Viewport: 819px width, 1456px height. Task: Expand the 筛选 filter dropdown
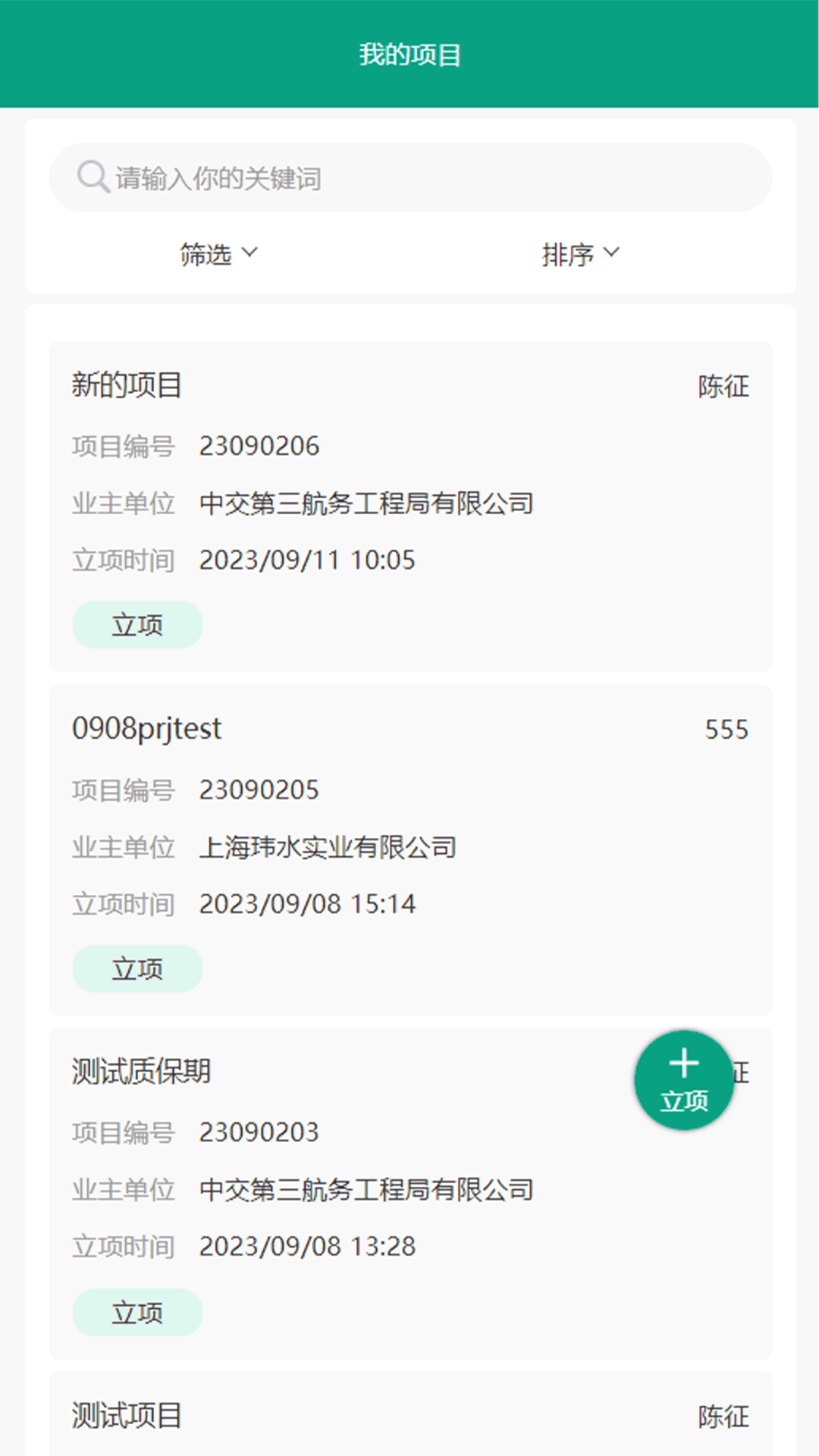pyautogui.click(x=218, y=254)
